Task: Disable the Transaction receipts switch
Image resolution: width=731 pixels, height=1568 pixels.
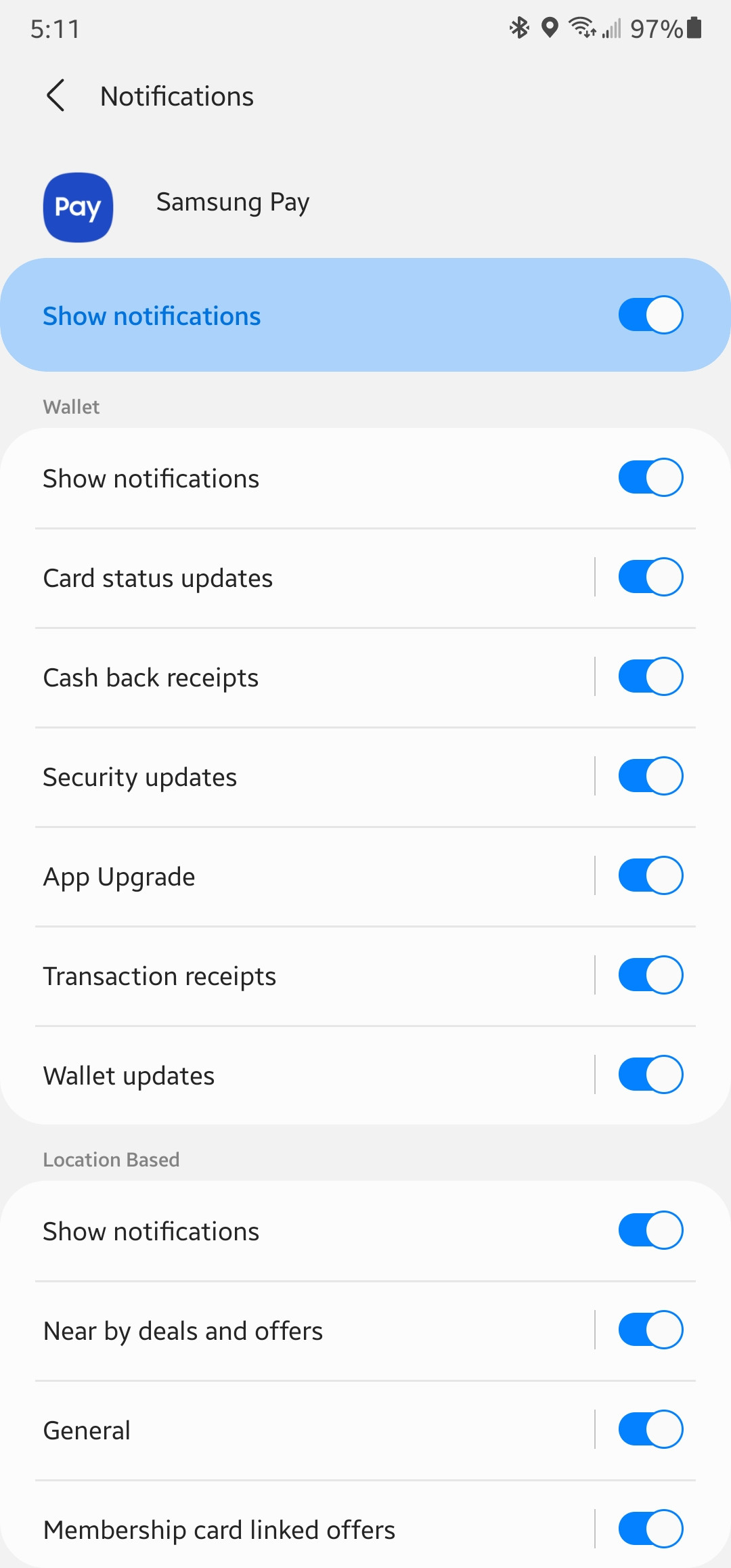Action: 650,975
